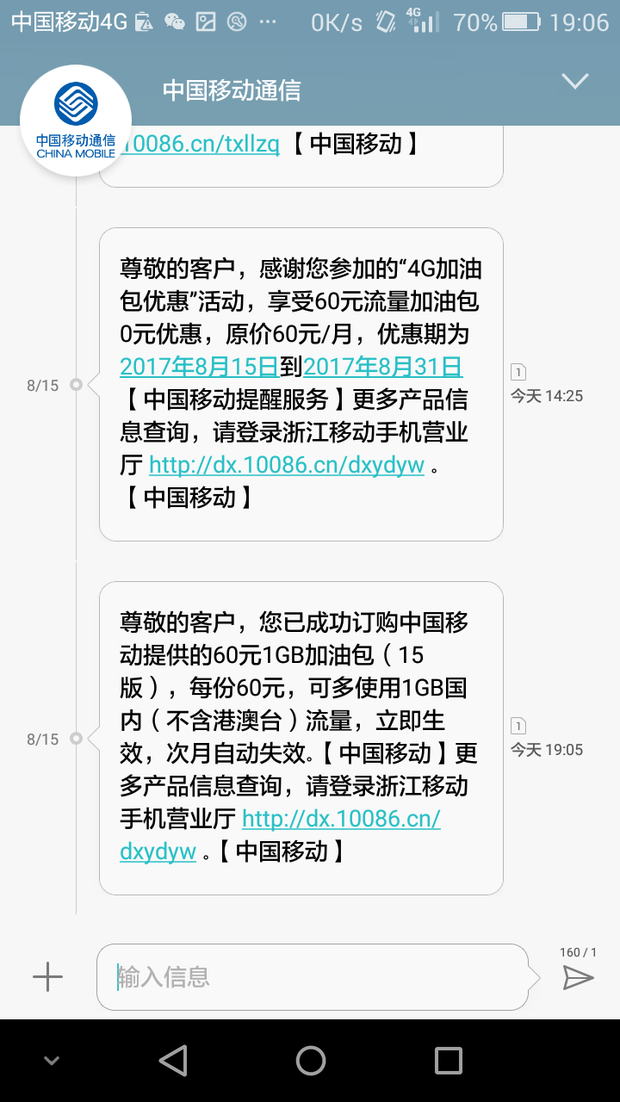Go to the system home screen
Viewport: 620px width, 1102px height.
310,1060
